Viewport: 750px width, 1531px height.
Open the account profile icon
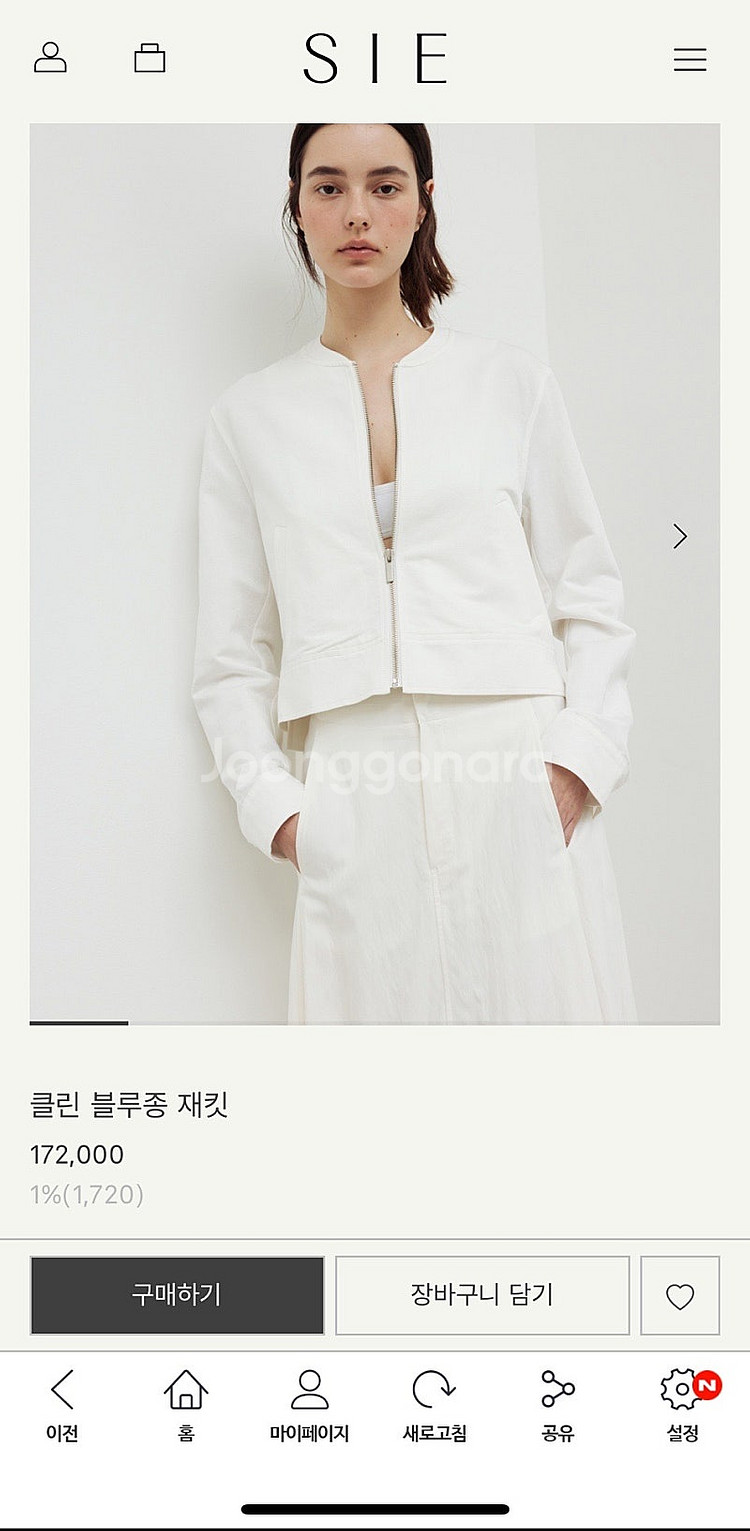(x=50, y=58)
